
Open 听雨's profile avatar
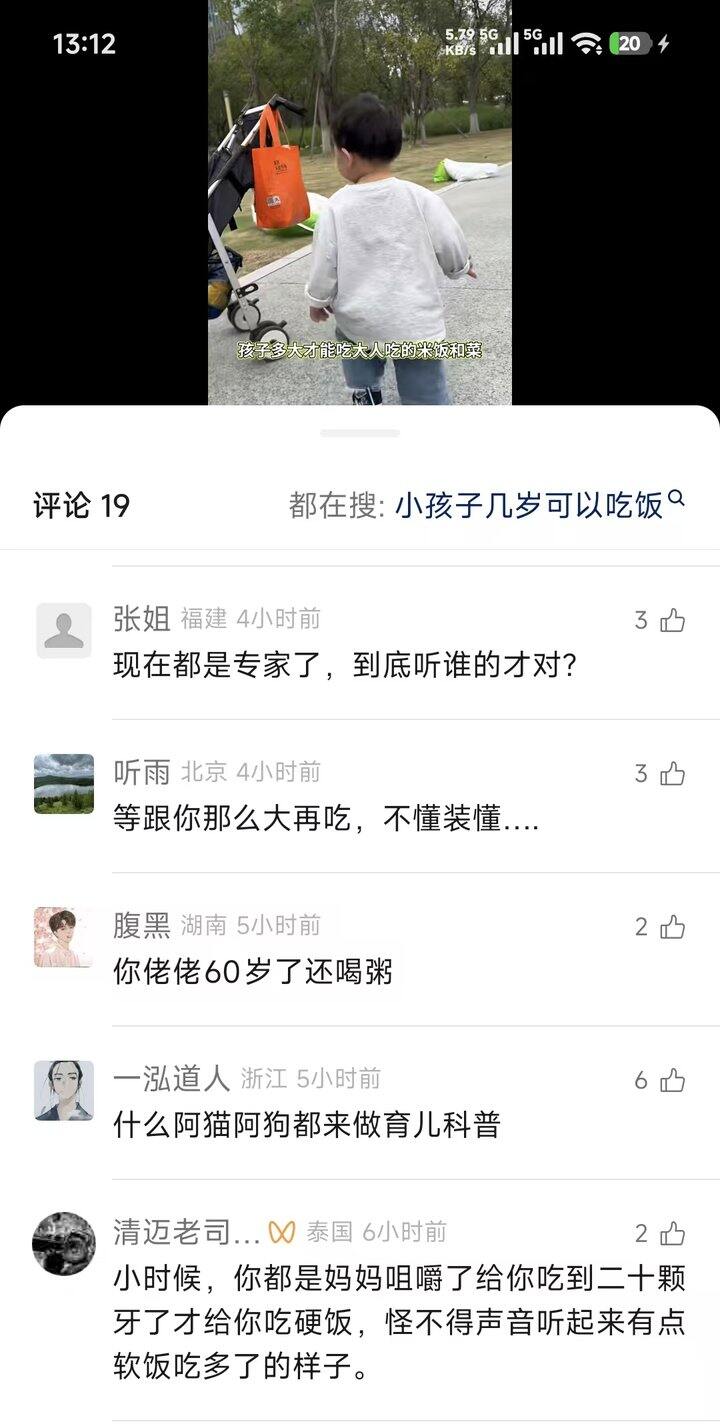(x=64, y=784)
